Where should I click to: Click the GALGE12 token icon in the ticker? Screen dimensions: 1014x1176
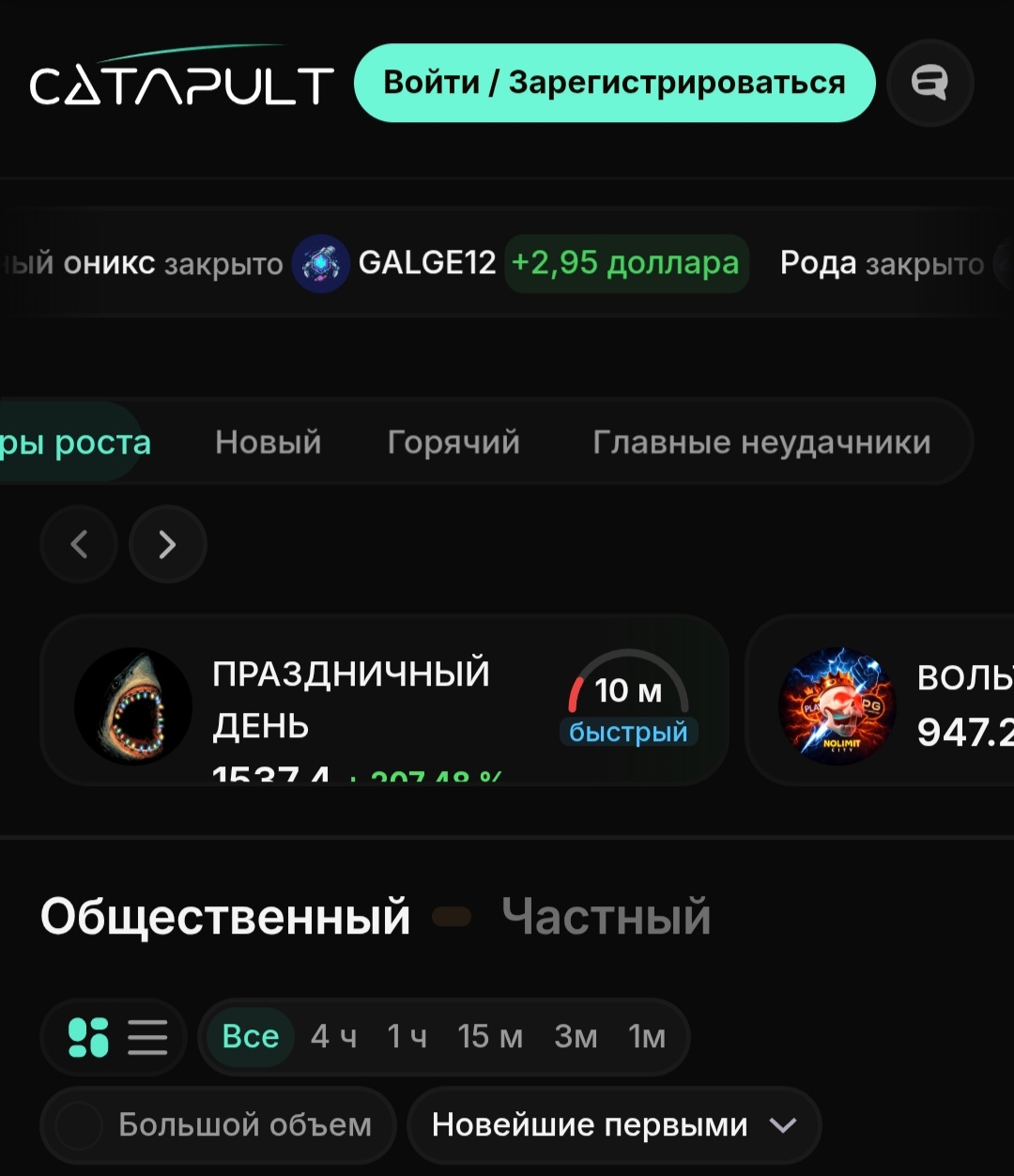click(x=321, y=264)
